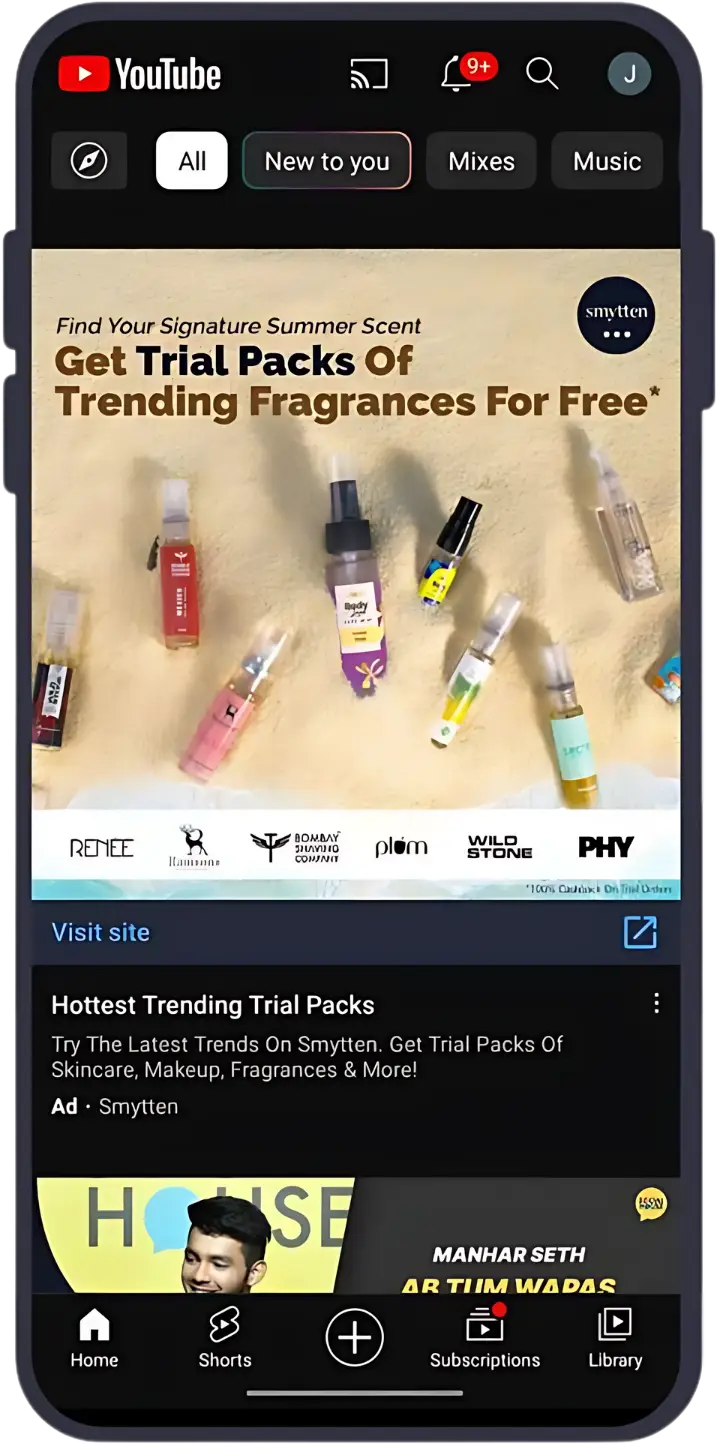Open the Manhar Seth video thumbnail

[x=356, y=1236]
